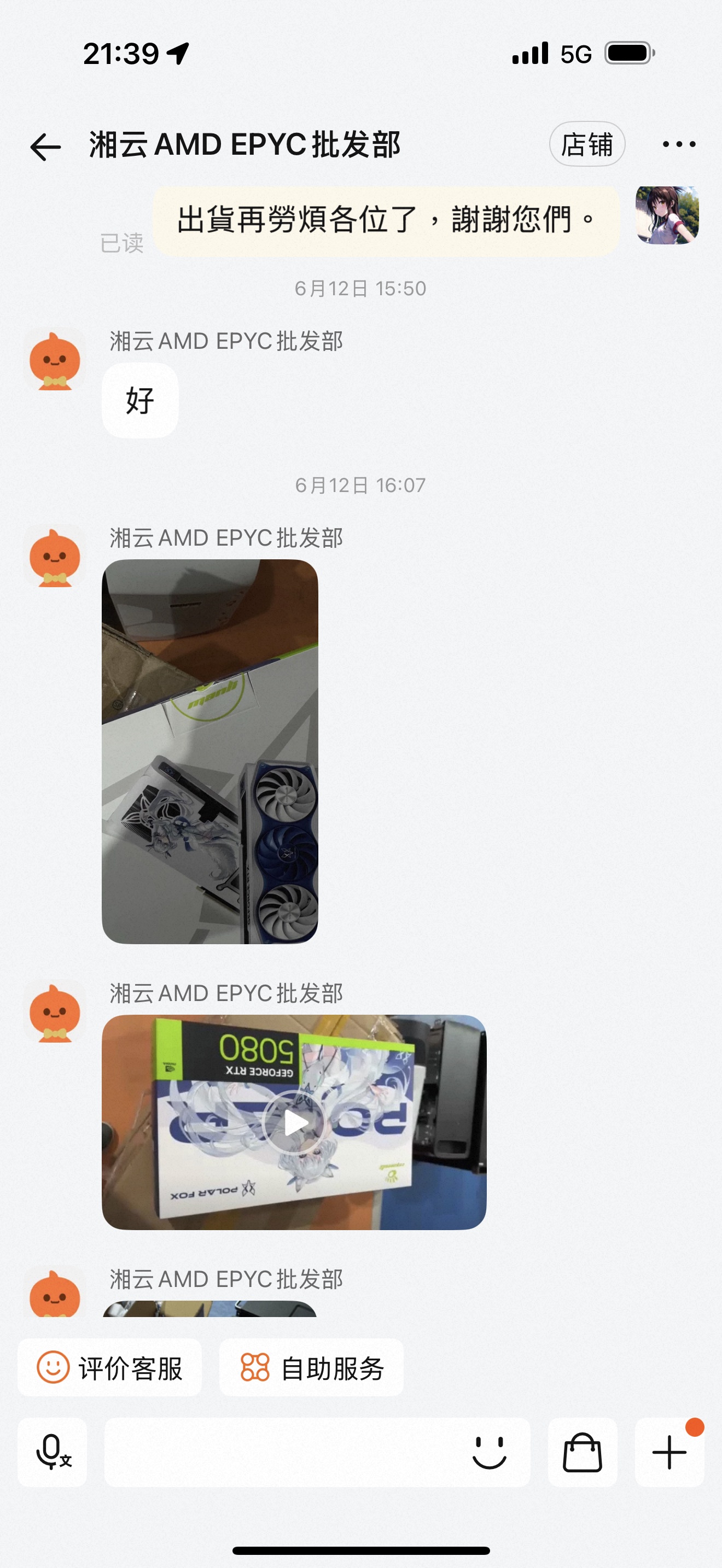
Task: Open the 店铺 shop page
Action: pos(586,144)
